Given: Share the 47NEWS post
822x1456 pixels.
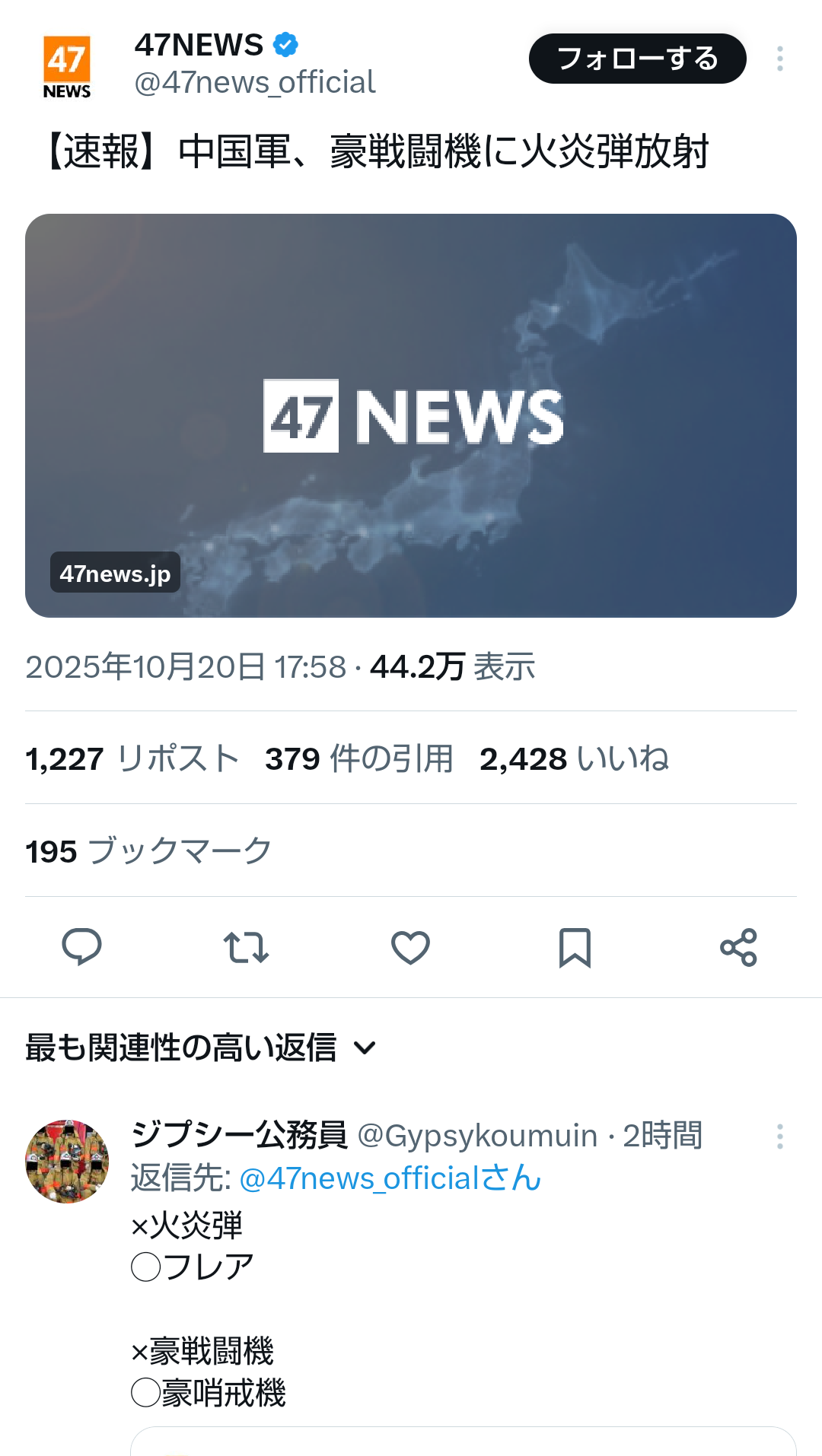Looking at the screenshot, I should click(738, 947).
